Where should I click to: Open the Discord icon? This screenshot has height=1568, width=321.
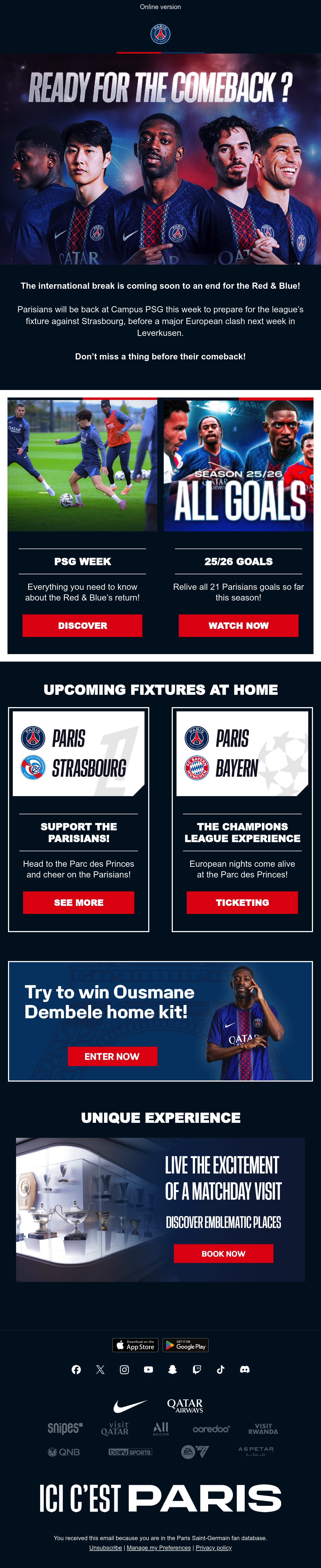pos(244,1369)
